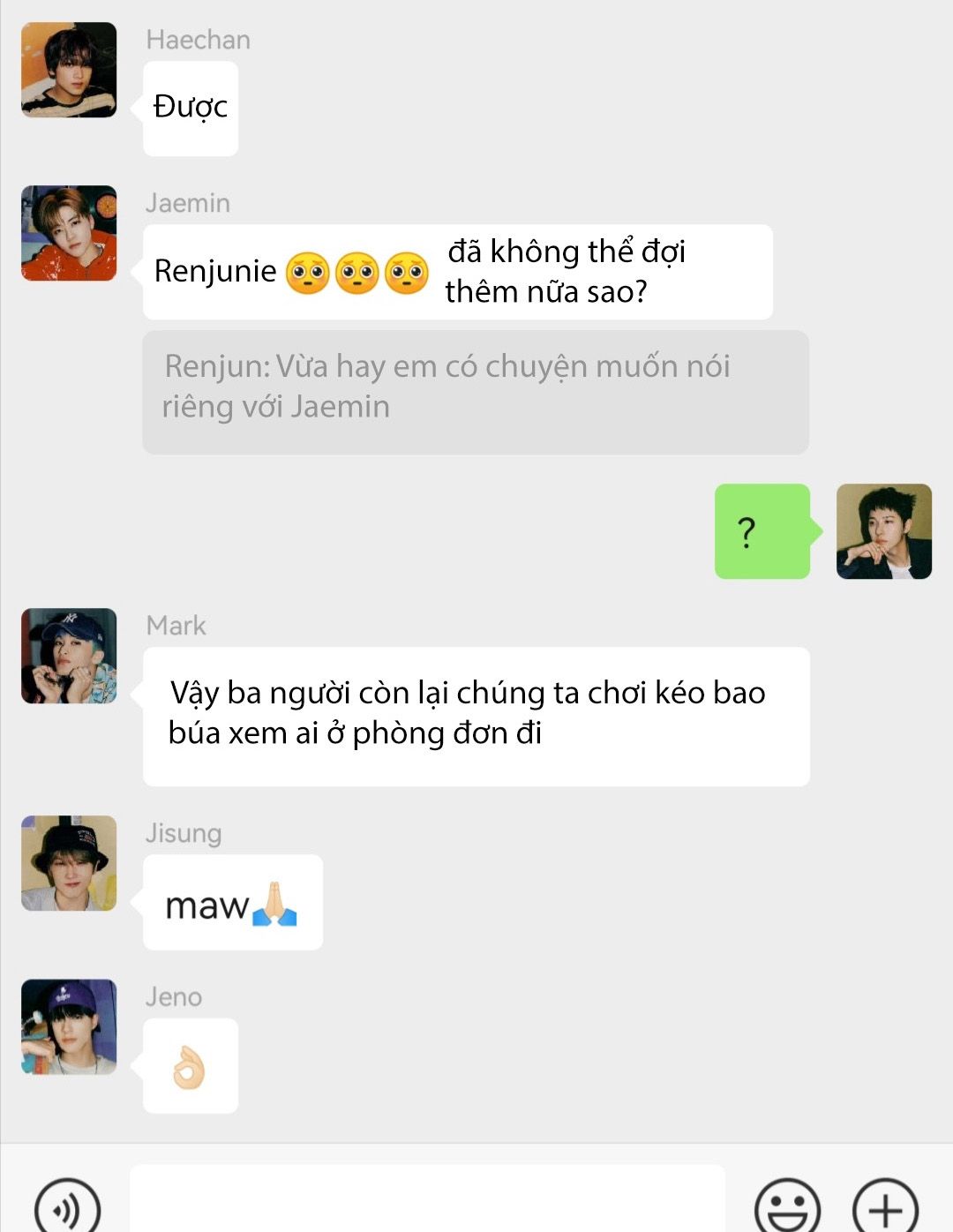View Haechan's profile picture

point(69,70)
